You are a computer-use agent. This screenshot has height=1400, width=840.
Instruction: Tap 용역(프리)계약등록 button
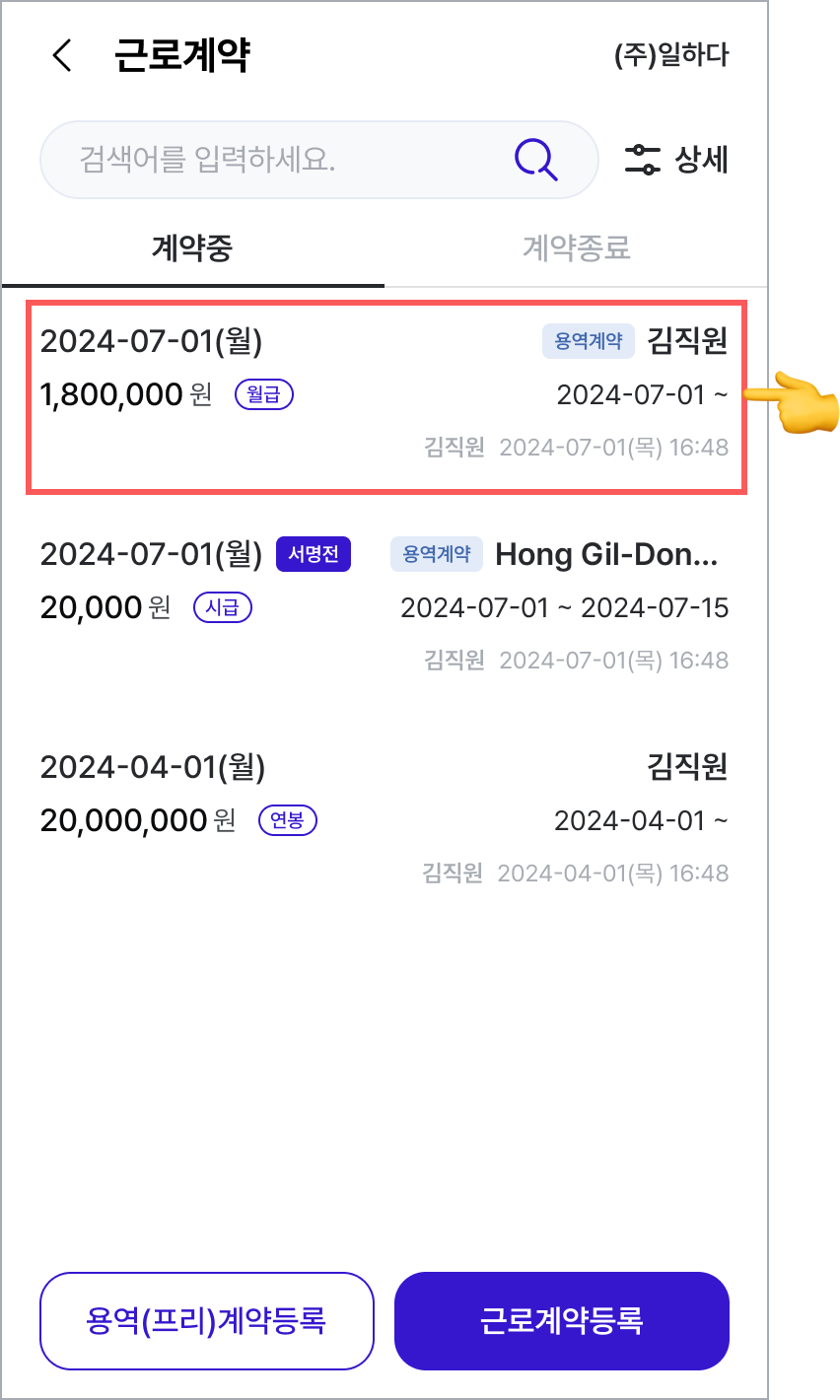(x=206, y=1320)
